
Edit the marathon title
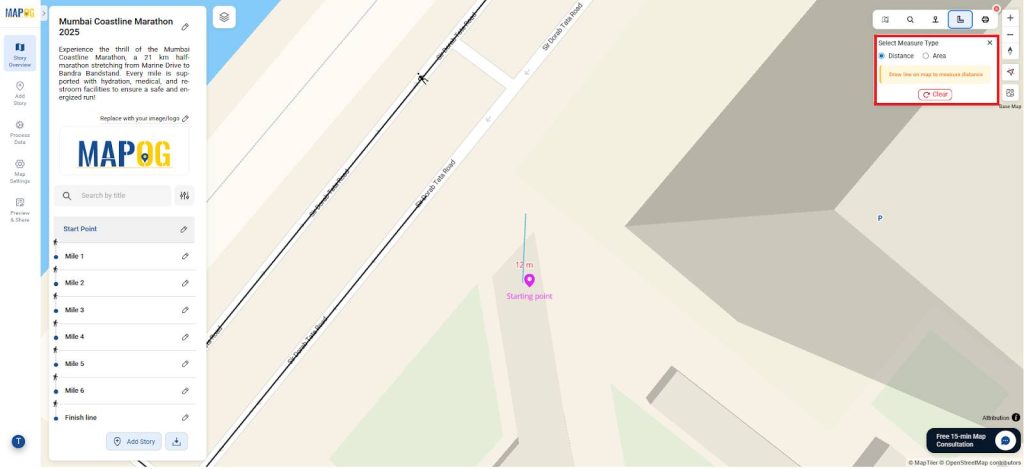pos(185,26)
